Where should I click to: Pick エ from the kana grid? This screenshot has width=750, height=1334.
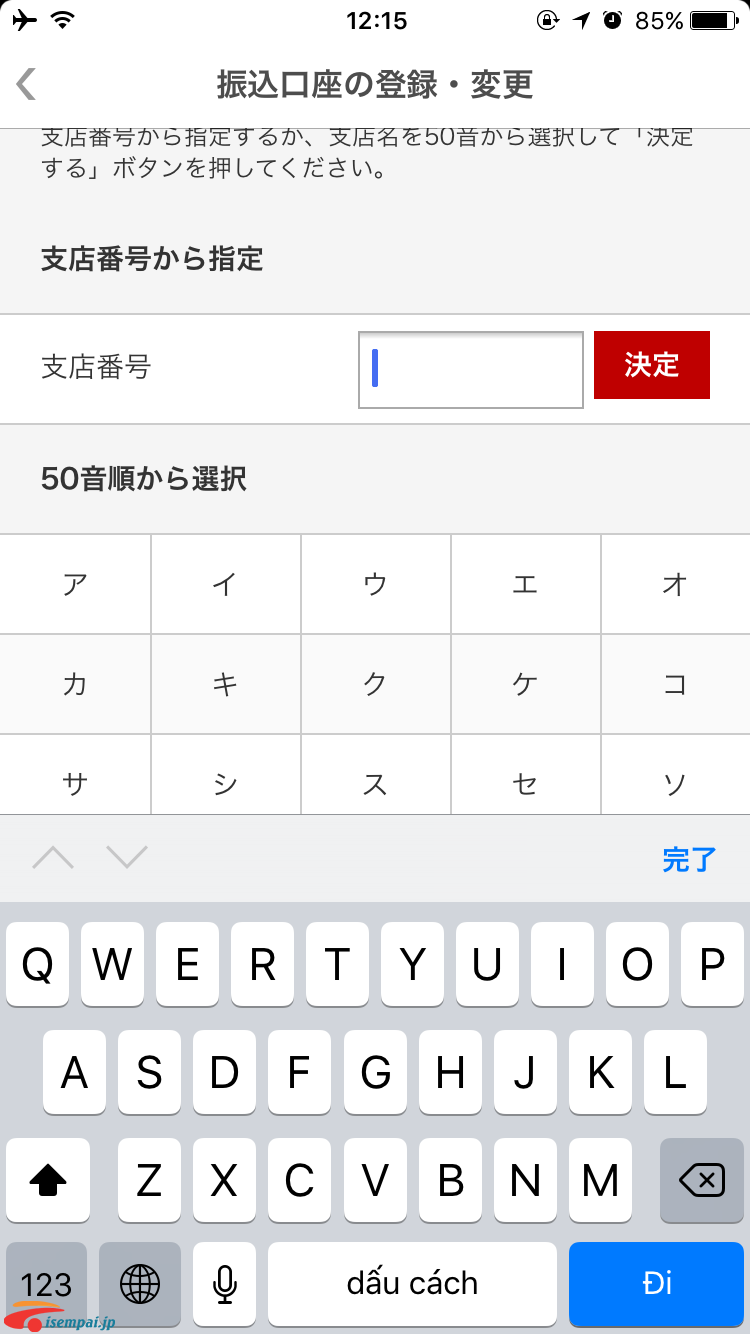pos(526,584)
